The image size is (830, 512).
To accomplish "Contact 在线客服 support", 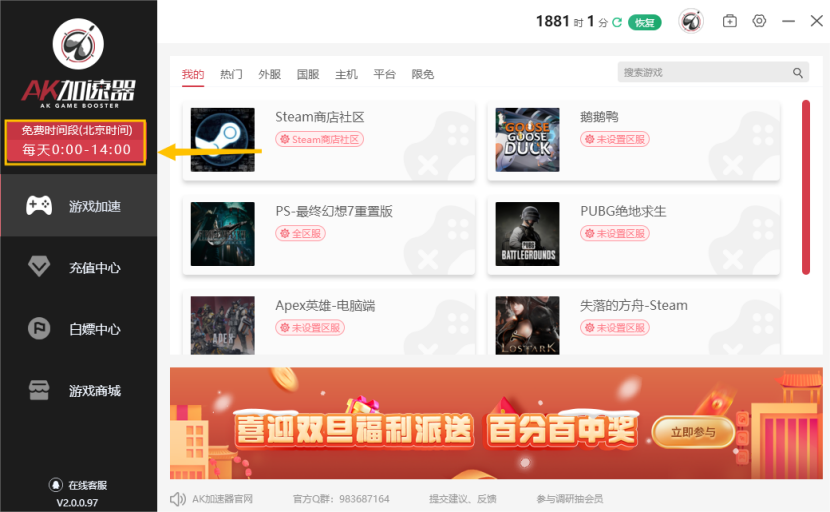I will tap(78, 485).
